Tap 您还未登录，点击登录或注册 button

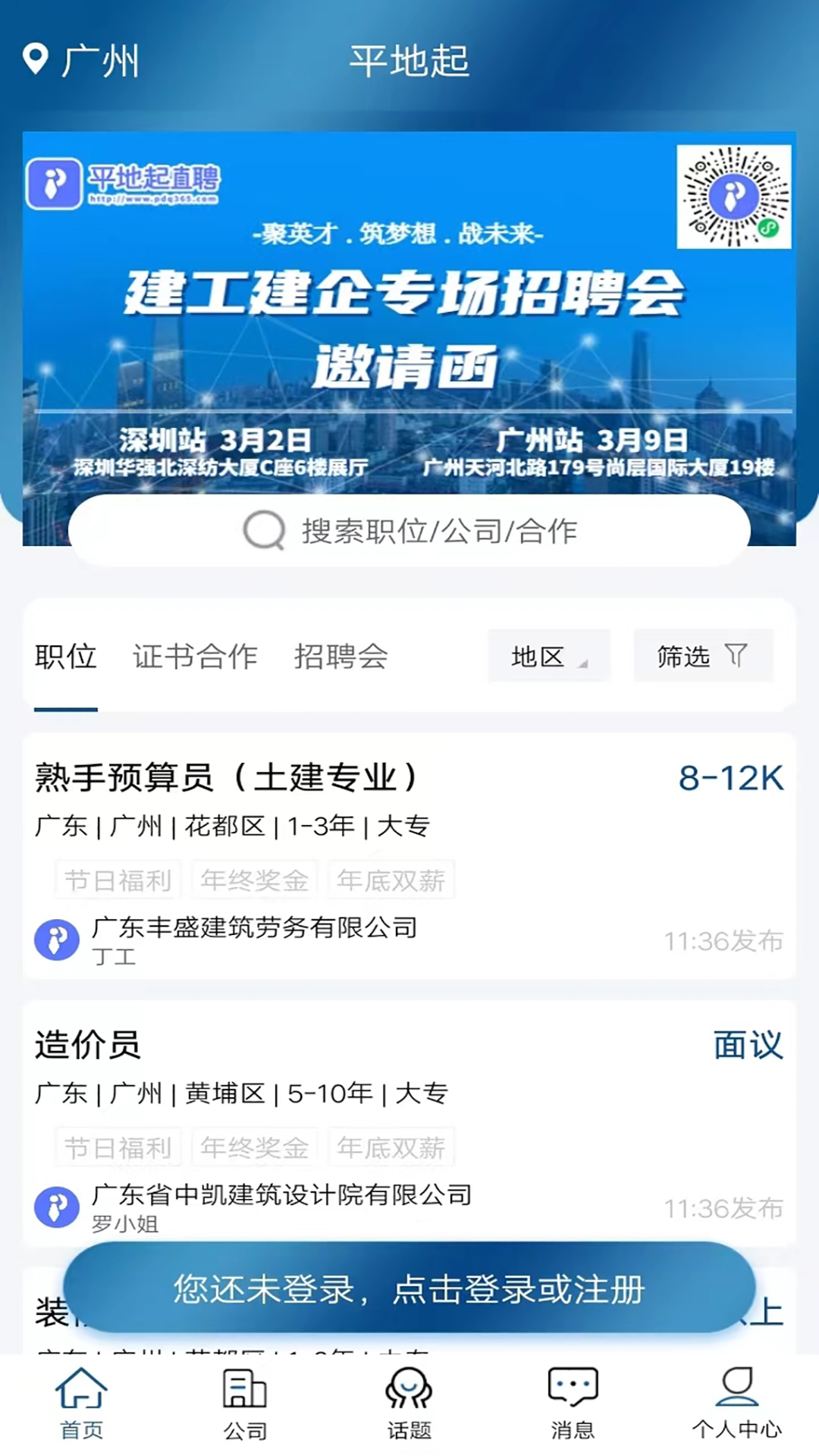click(x=409, y=1289)
